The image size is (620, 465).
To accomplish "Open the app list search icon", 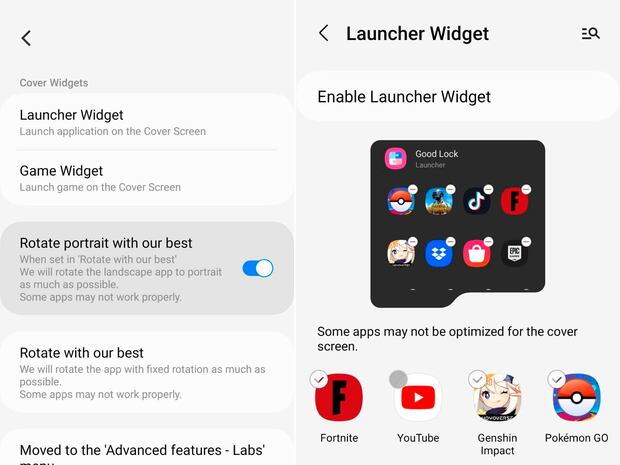I will [590, 33].
